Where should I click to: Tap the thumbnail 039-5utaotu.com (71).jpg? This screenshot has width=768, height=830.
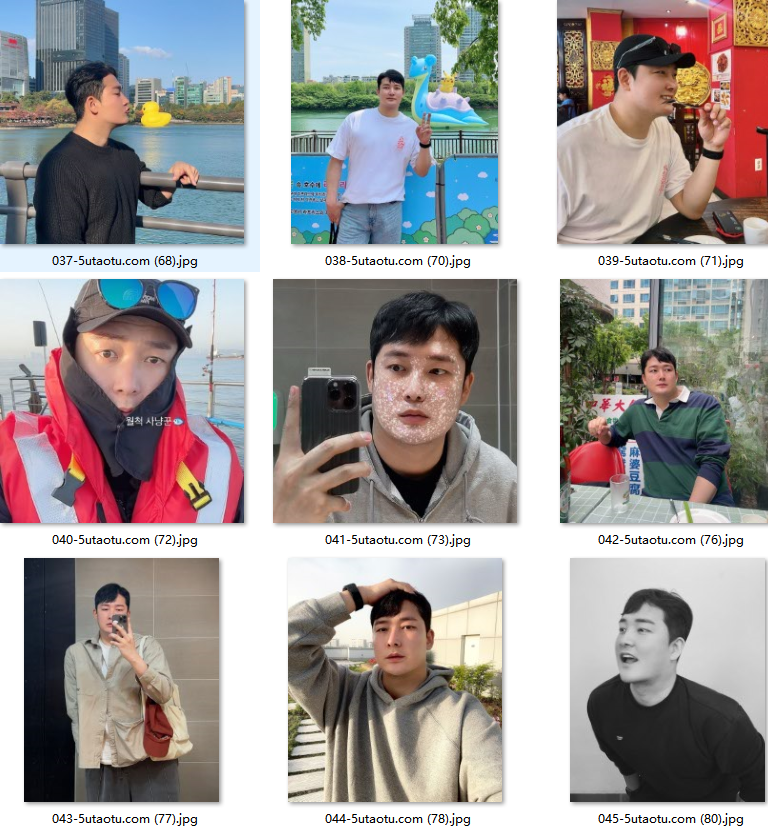[662, 122]
